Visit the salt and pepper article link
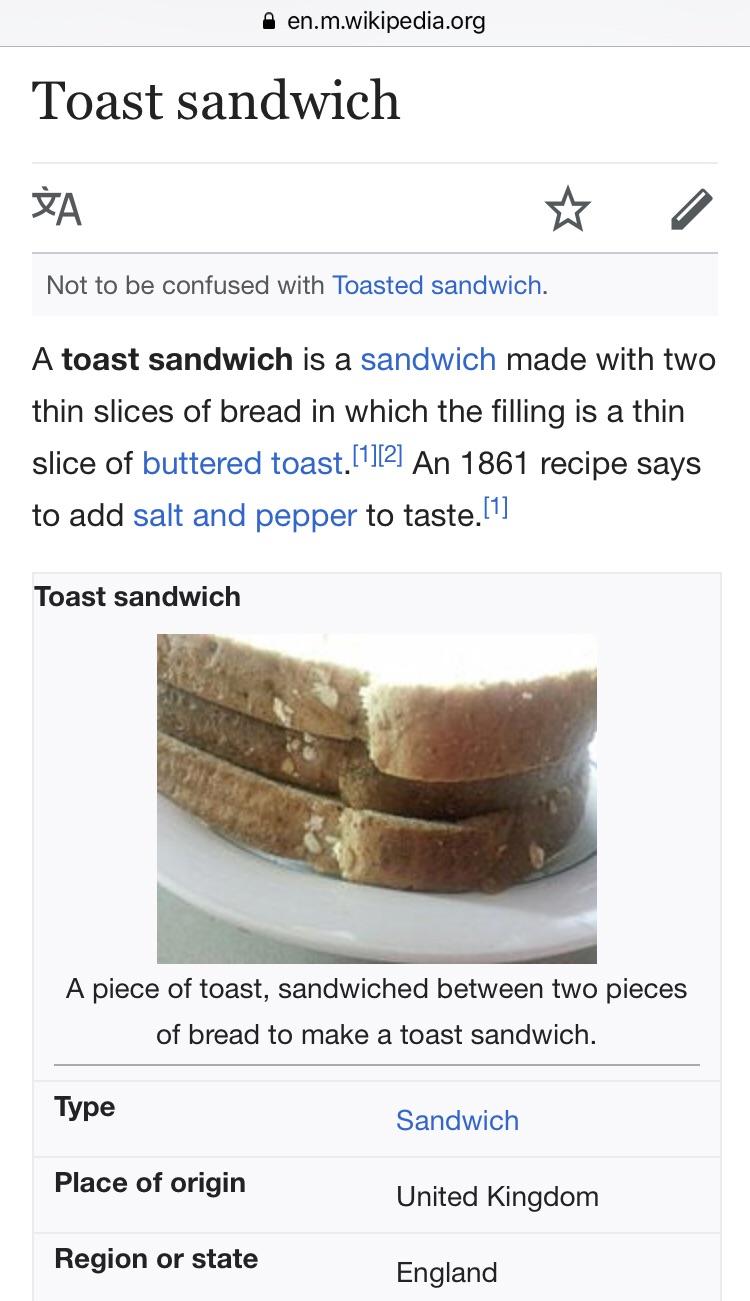The width and height of the screenshot is (750, 1301). tap(244, 515)
